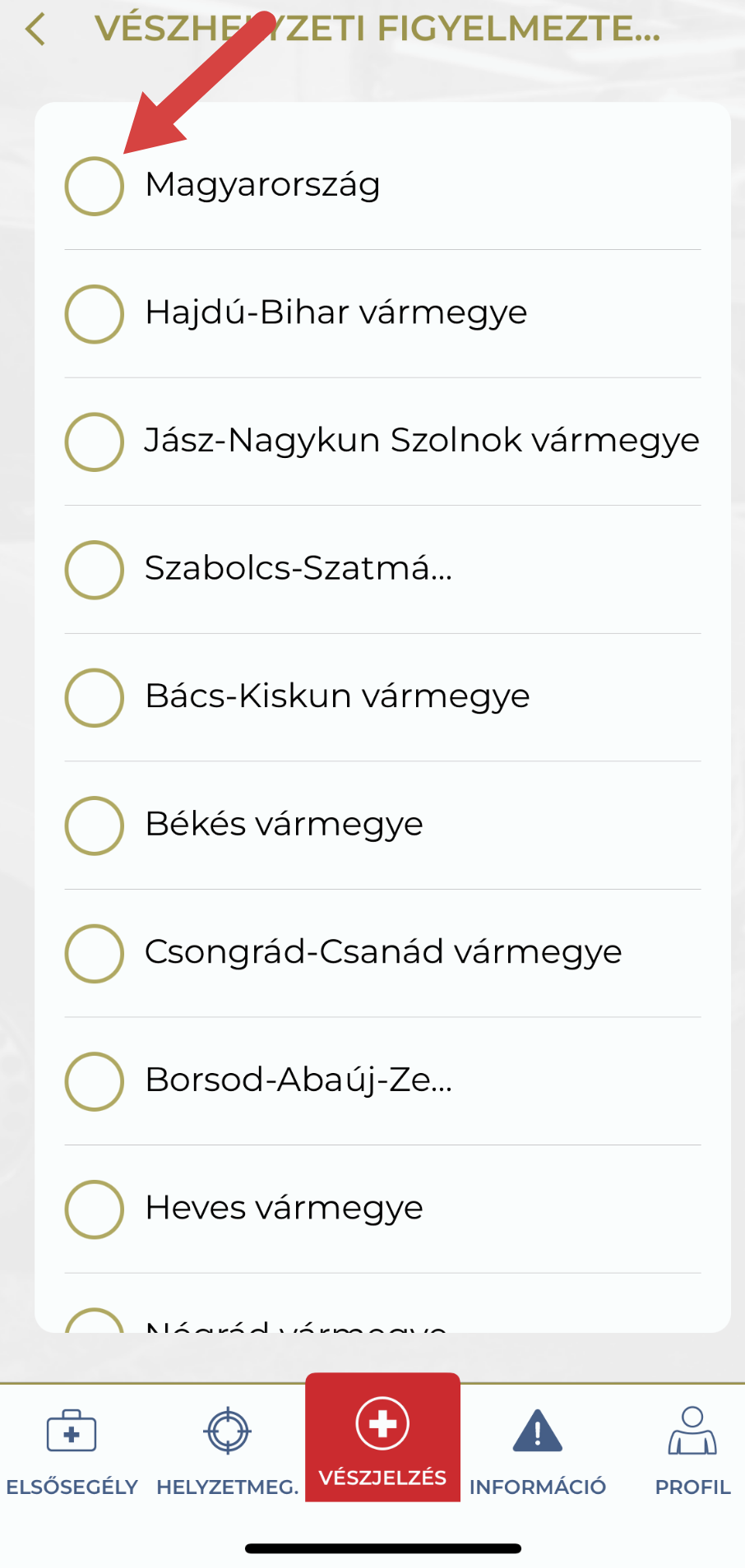Pick the Szabolcs-Szatmá... option
This screenshot has width=745, height=1568.
click(95, 570)
